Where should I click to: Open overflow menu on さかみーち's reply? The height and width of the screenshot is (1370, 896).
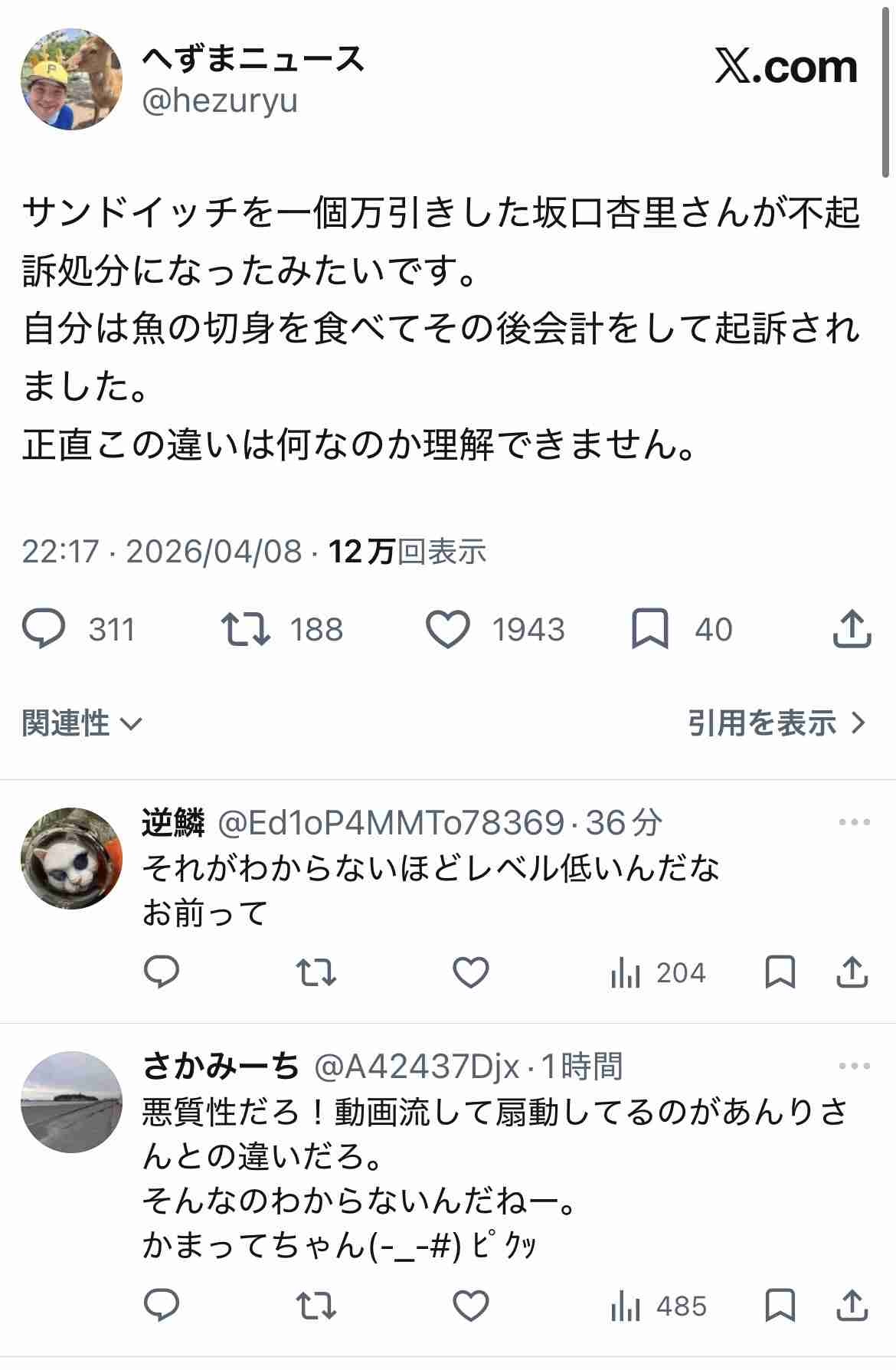tap(854, 1067)
